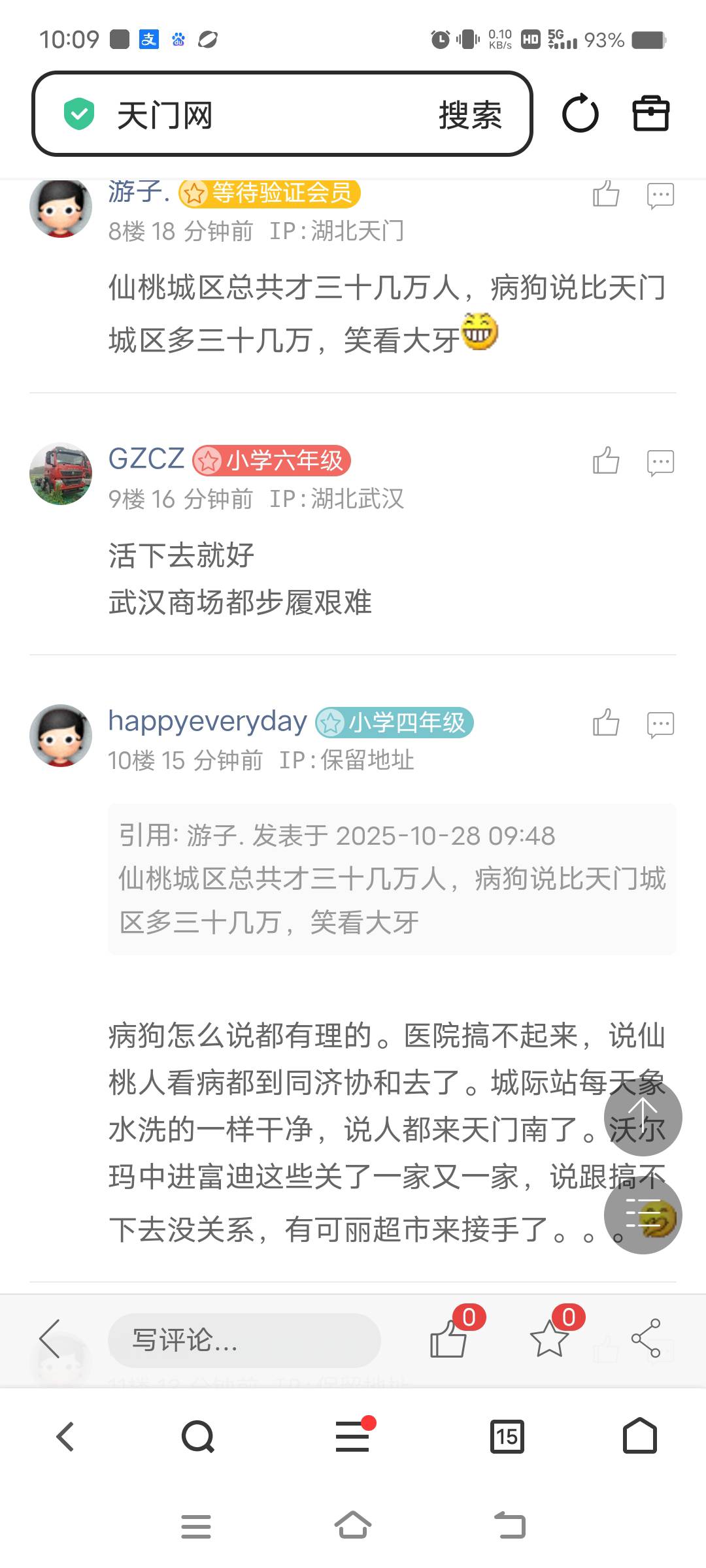Reply to happyeveryday's comment
This screenshot has width=706, height=1568.
click(x=660, y=724)
